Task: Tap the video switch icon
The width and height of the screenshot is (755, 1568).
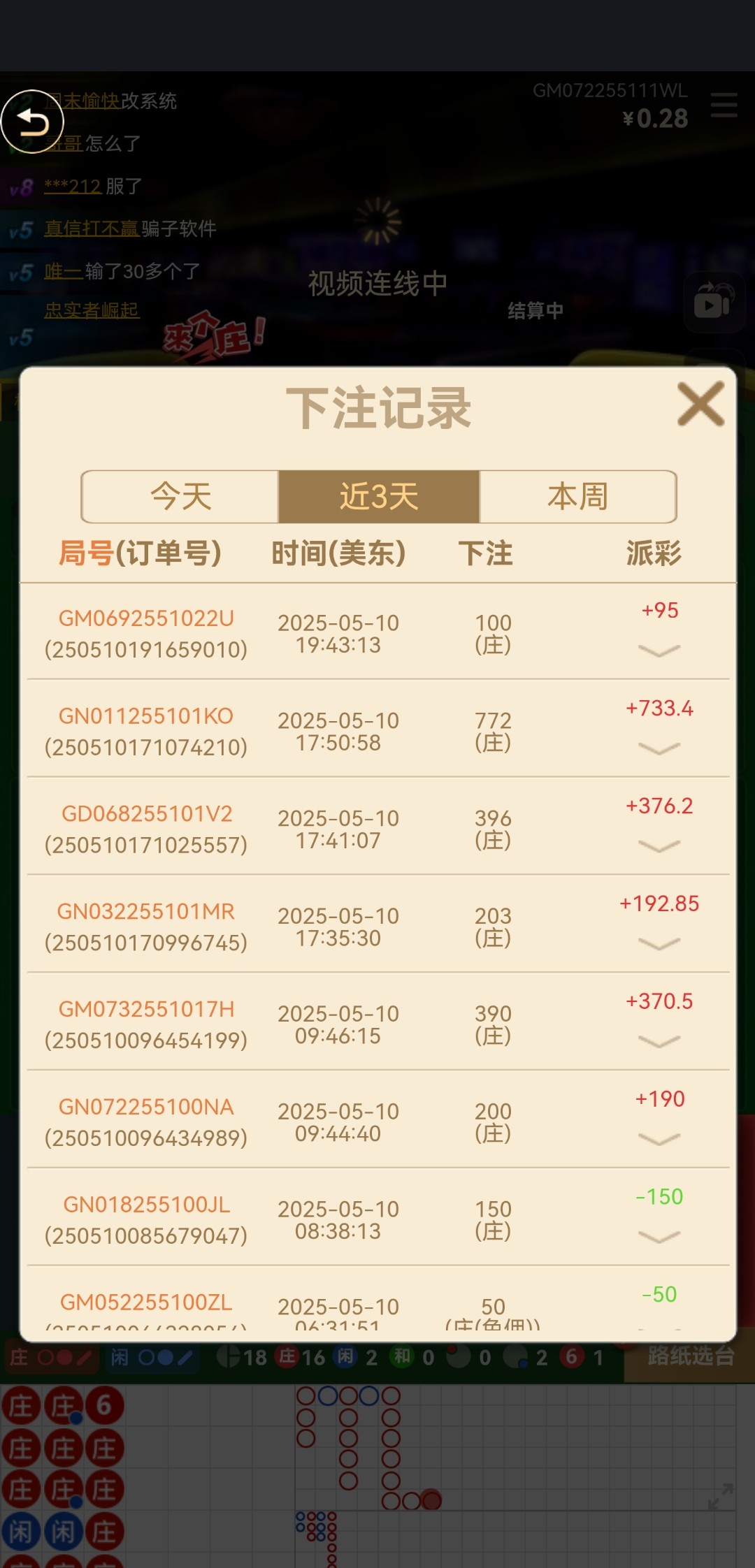Action: [713, 302]
